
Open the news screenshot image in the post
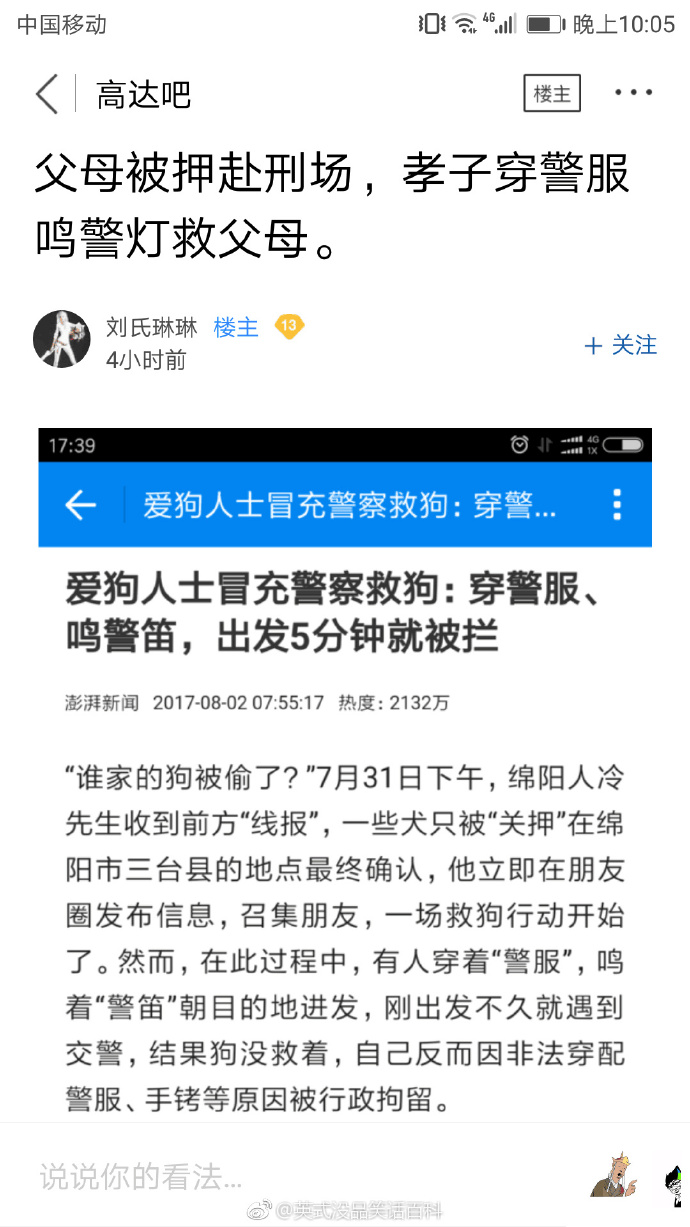point(345,770)
